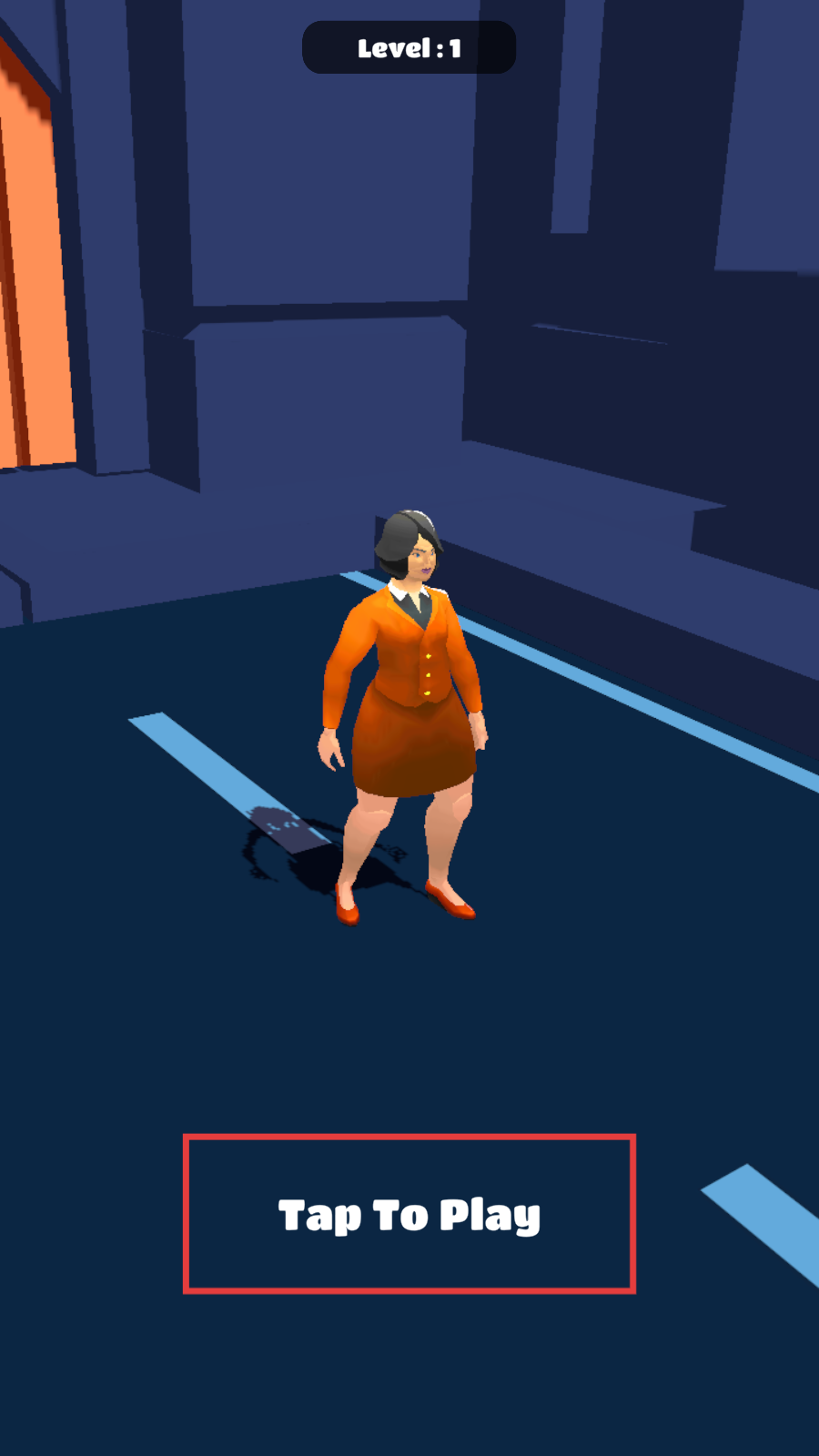819x1456 pixels.
Task: Tap the Tap To Play button
Action: click(x=409, y=1214)
